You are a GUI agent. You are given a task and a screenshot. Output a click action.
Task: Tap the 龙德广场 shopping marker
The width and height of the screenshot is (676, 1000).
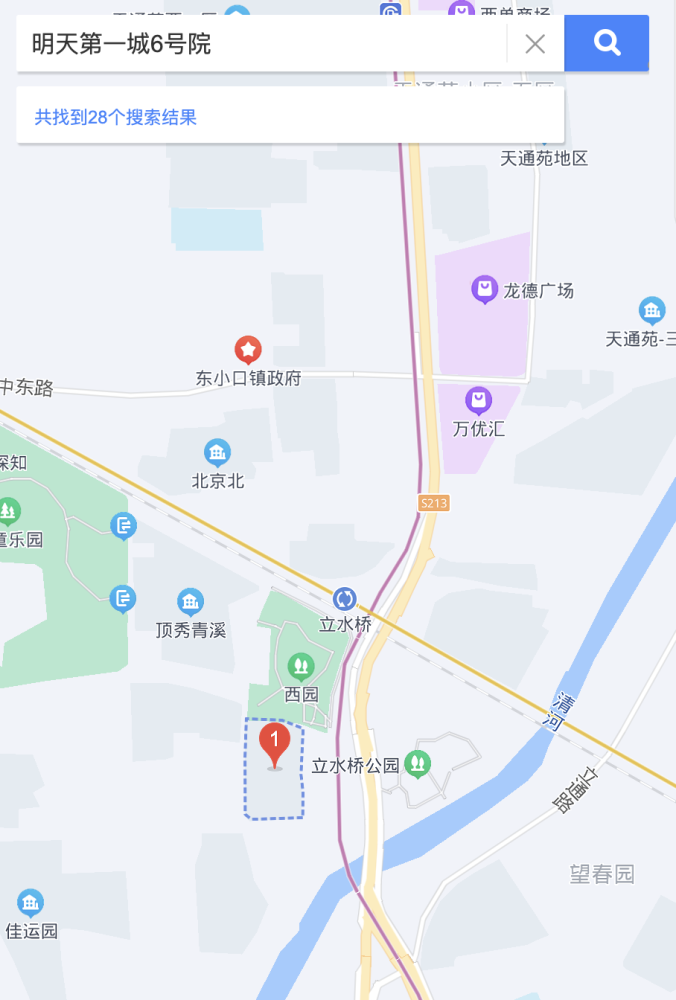485,290
